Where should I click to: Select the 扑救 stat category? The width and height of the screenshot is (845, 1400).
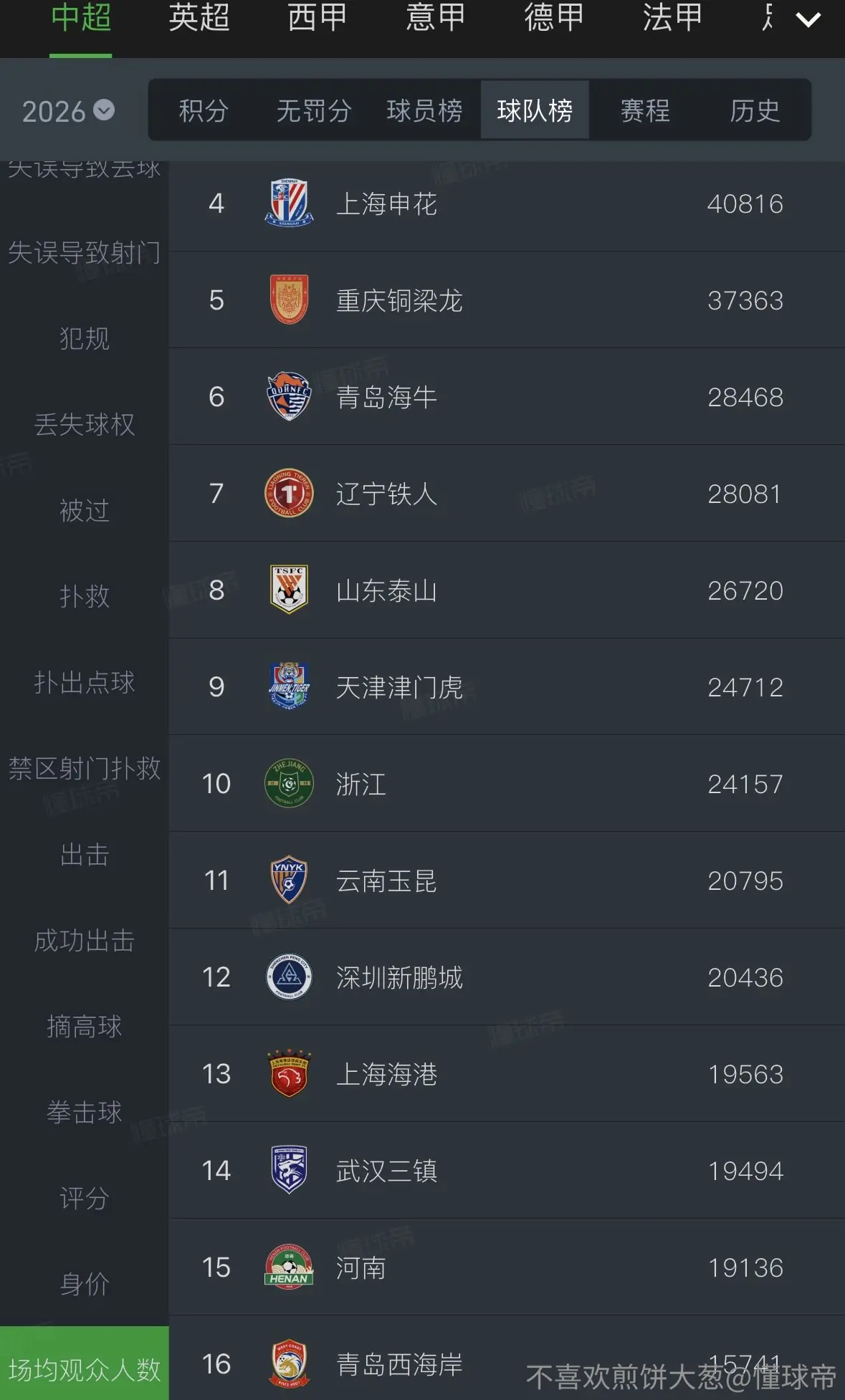point(85,596)
